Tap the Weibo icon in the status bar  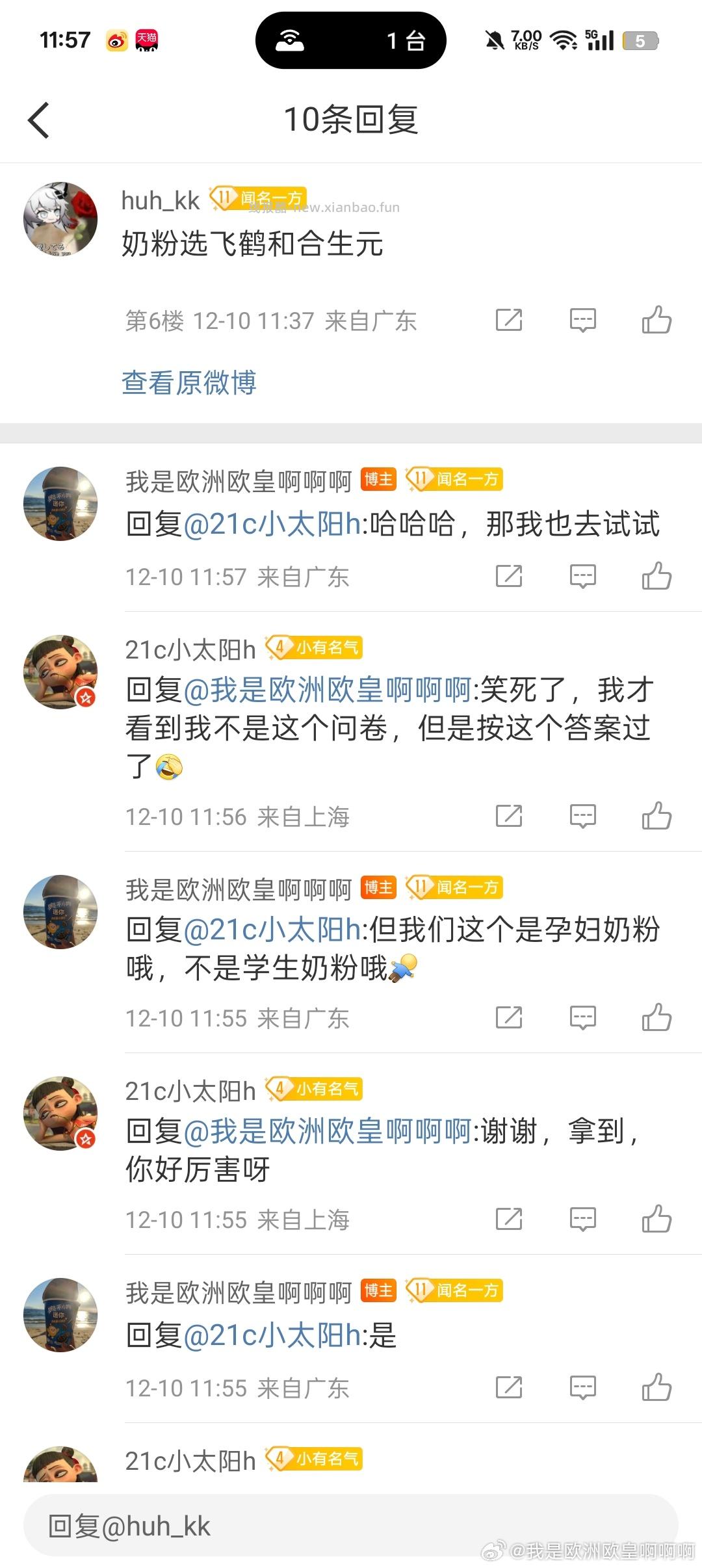[x=117, y=40]
